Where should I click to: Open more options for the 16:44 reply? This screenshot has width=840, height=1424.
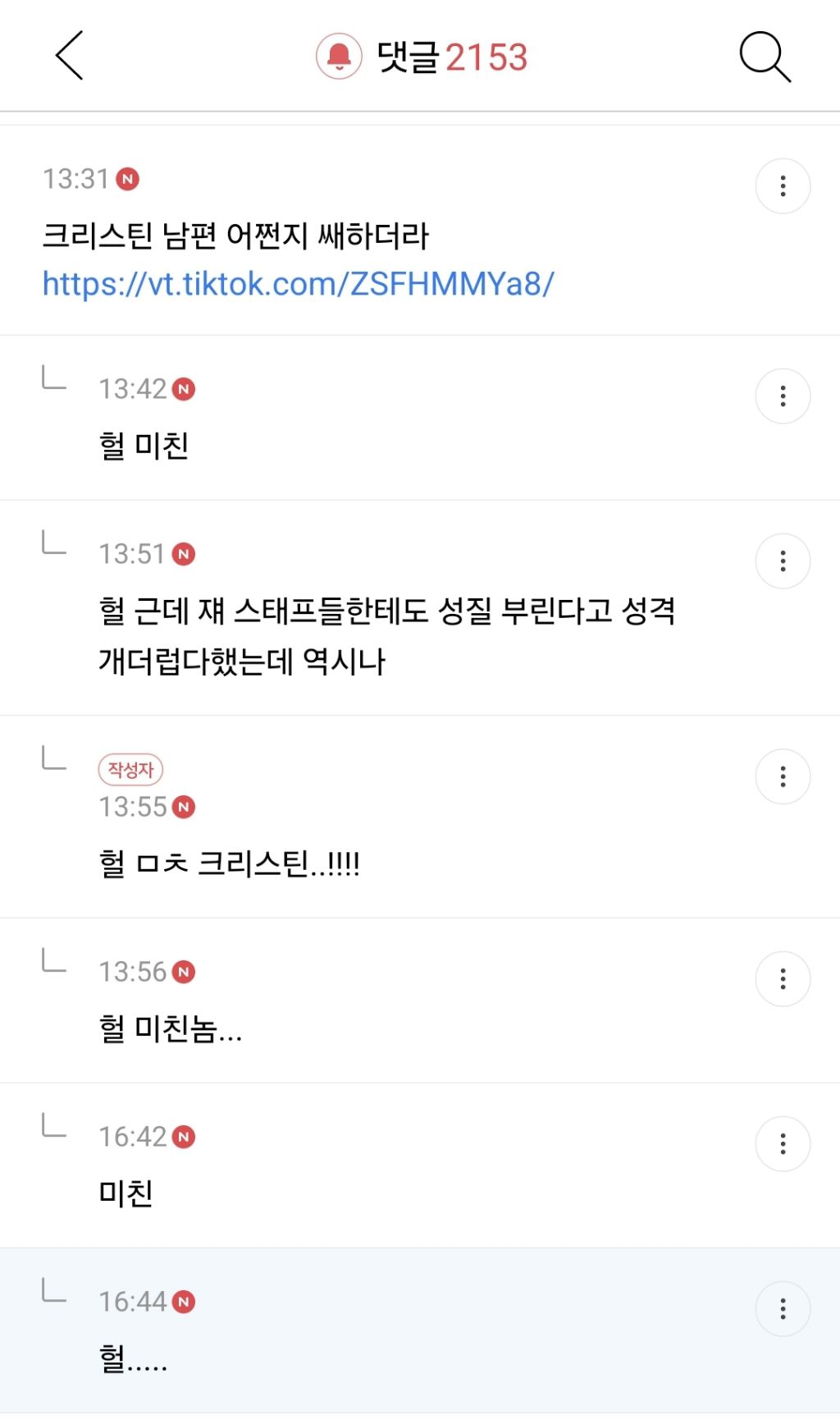point(783,1309)
